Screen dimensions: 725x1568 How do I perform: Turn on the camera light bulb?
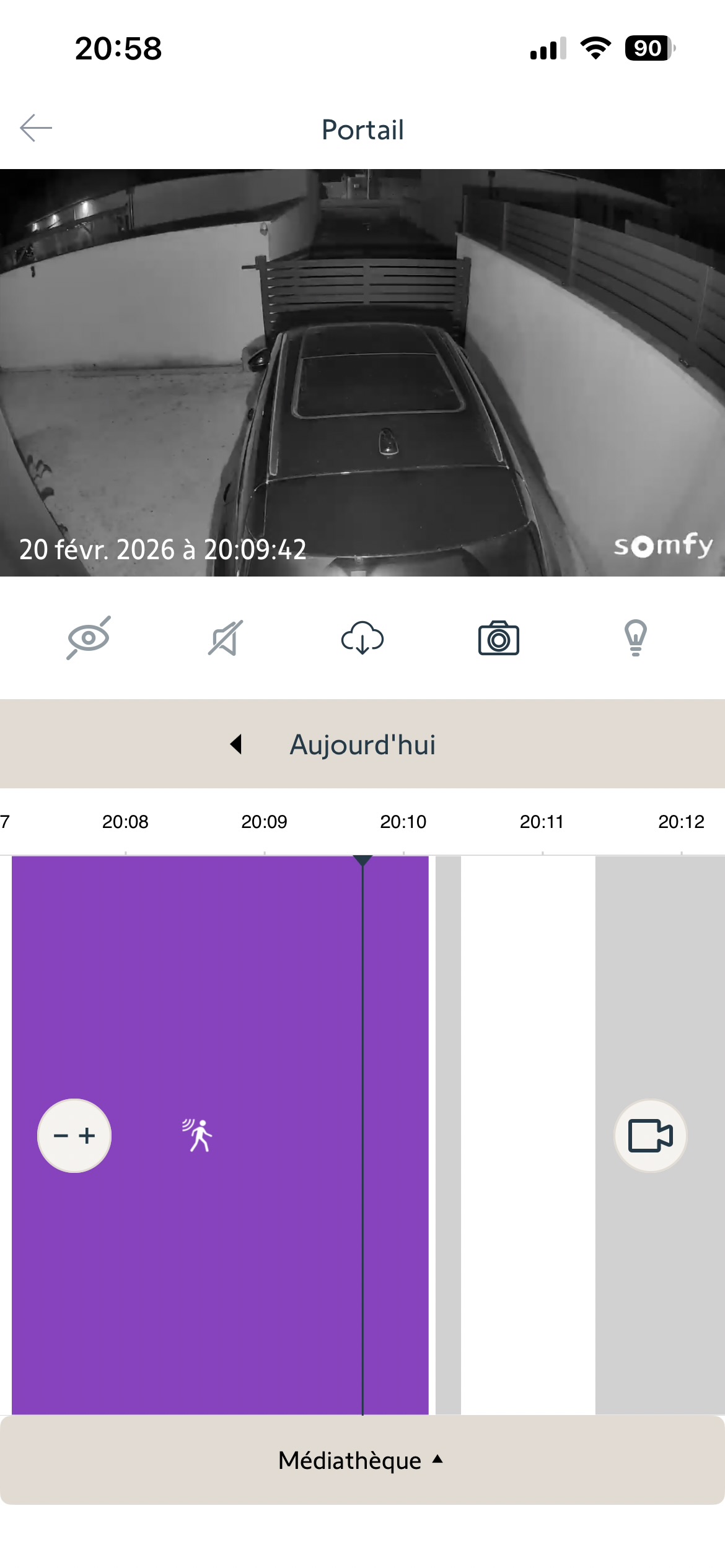[x=635, y=638]
